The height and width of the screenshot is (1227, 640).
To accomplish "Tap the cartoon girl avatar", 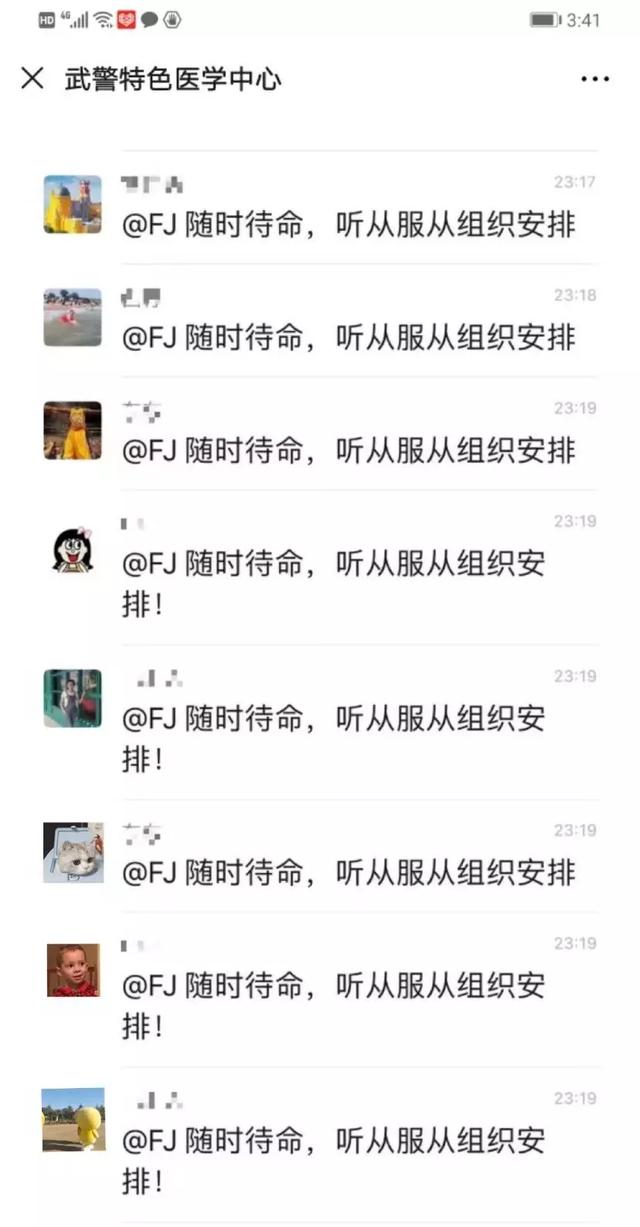I will [x=72, y=549].
